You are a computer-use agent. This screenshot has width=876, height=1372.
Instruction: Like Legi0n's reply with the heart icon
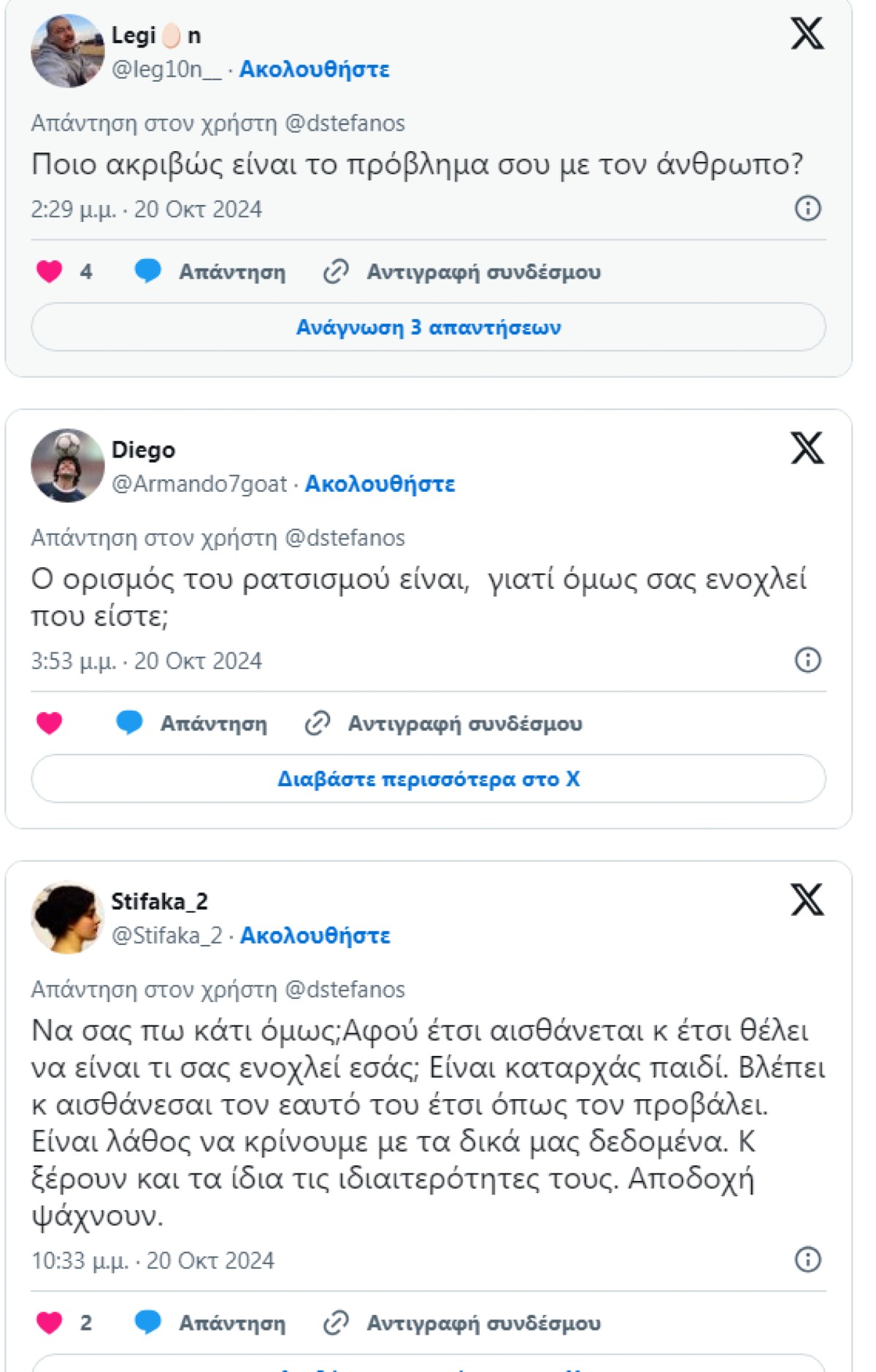click(48, 271)
